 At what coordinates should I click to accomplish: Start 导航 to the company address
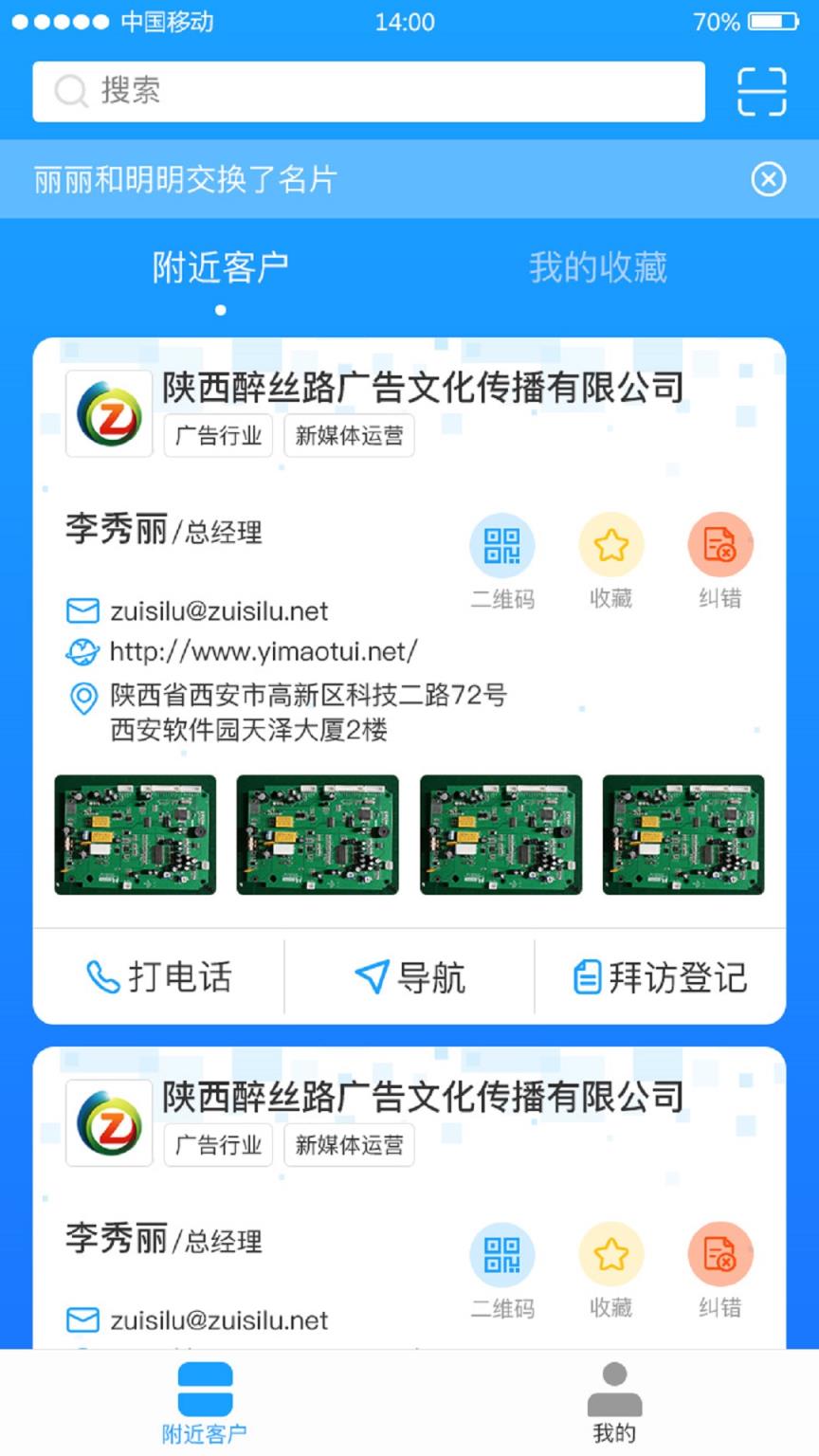(409, 977)
